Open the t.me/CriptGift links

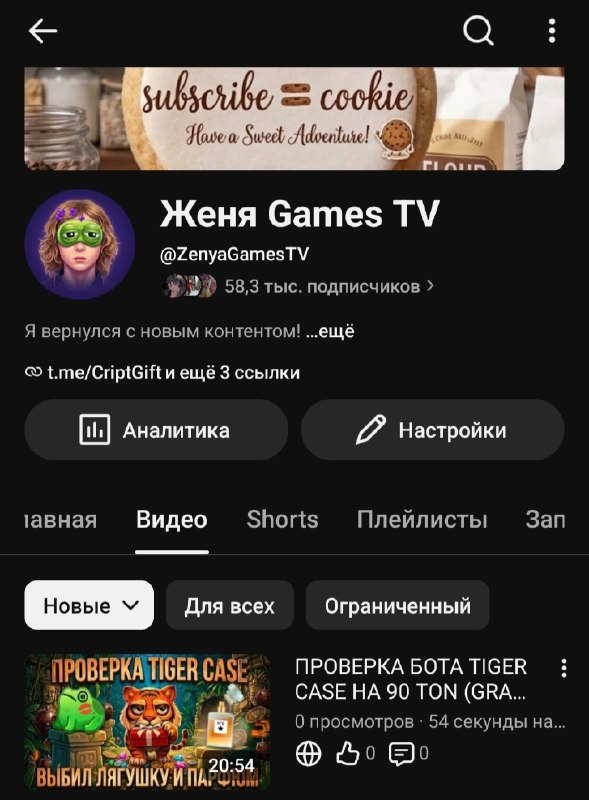[162, 373]
